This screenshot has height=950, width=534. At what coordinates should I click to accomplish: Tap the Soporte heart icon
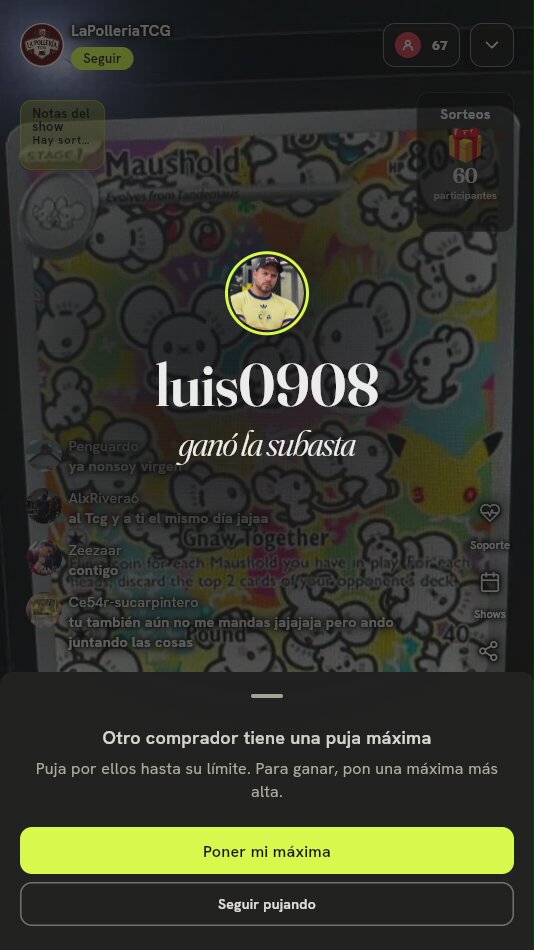click(489, 513)
